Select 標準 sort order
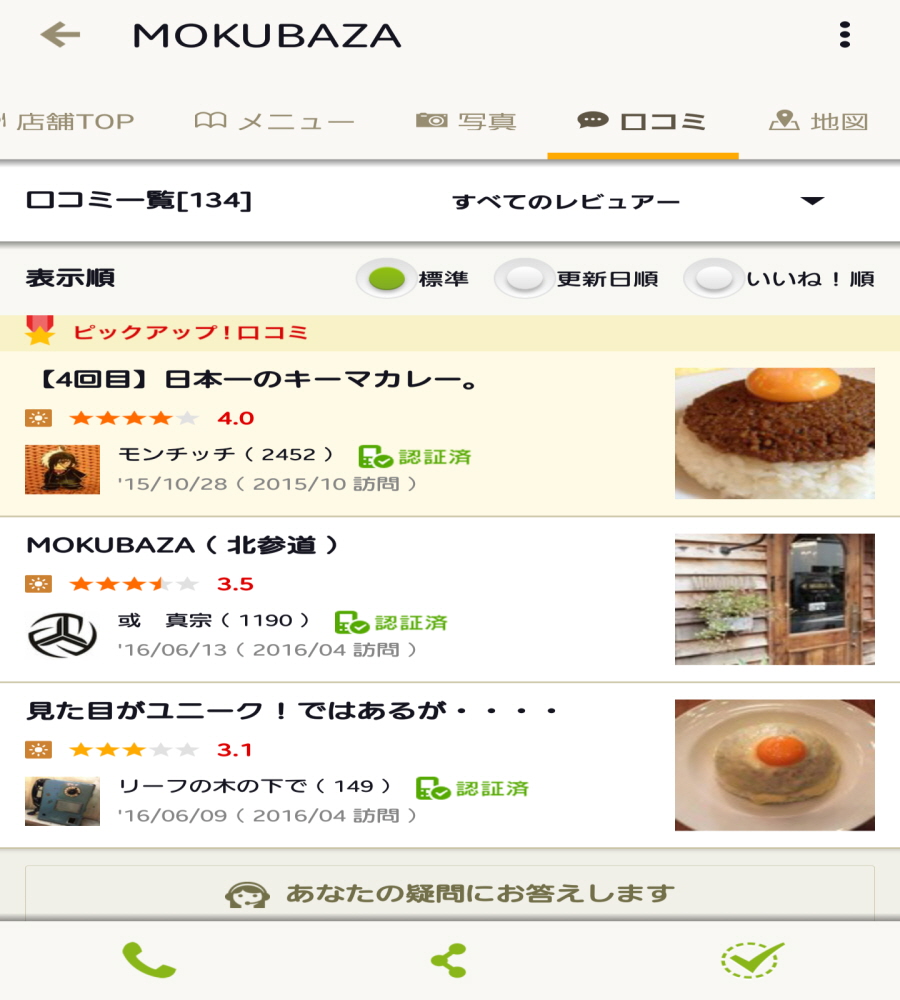Viewport: 900px width, 1000px height. point(387,279)
